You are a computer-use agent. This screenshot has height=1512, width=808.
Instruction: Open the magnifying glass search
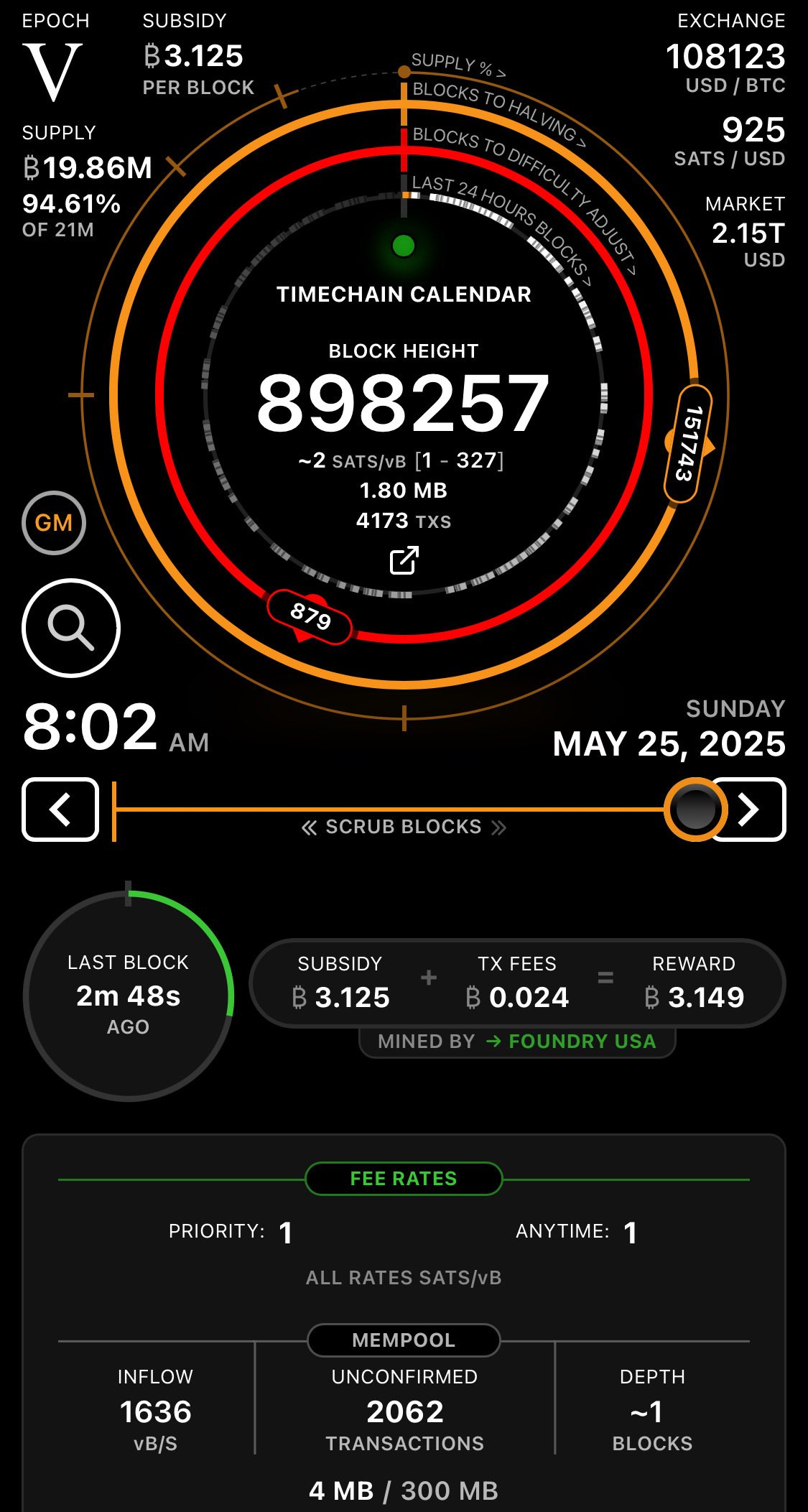(x=71, y=628)
